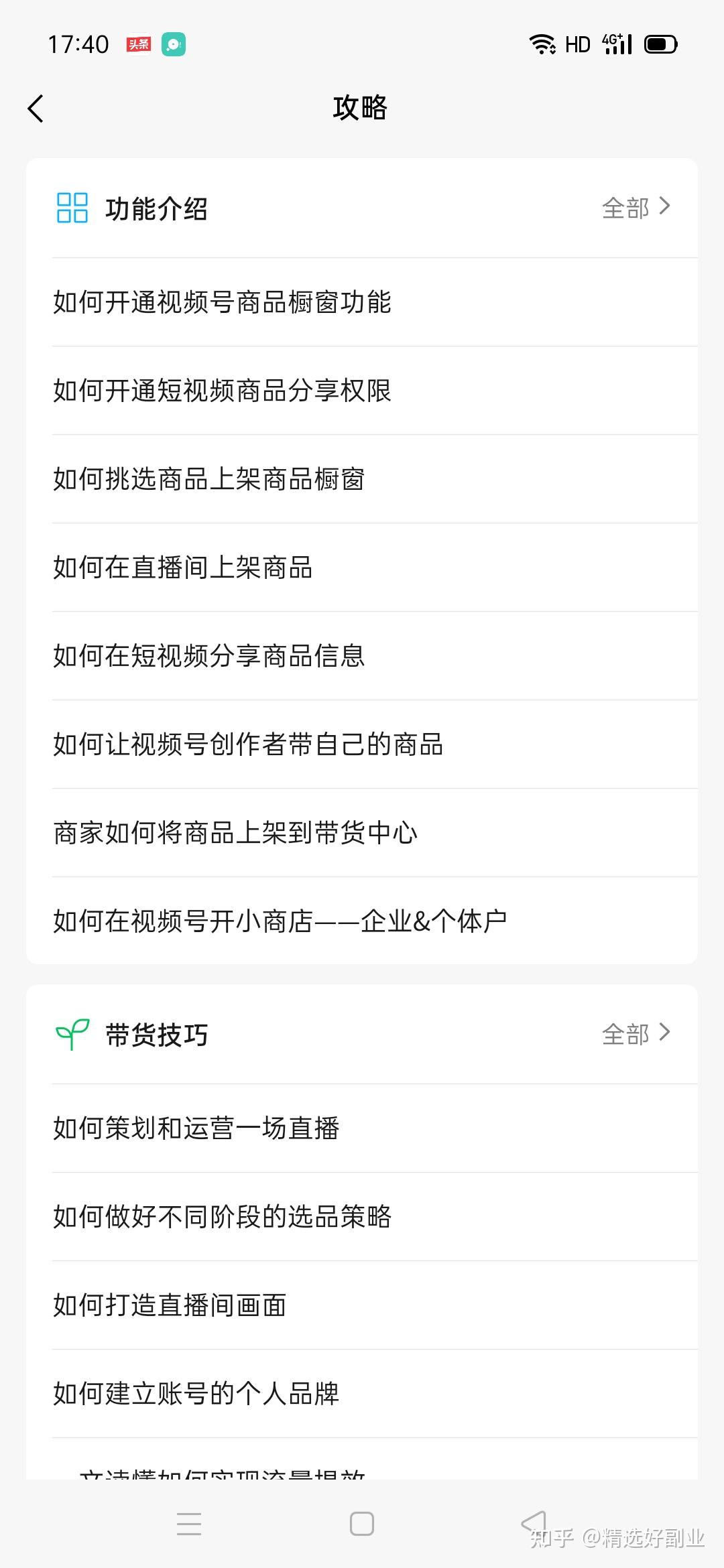Open 如何打造直播间画面
Screen dimensions: 724x1568
click(170, 1305)
